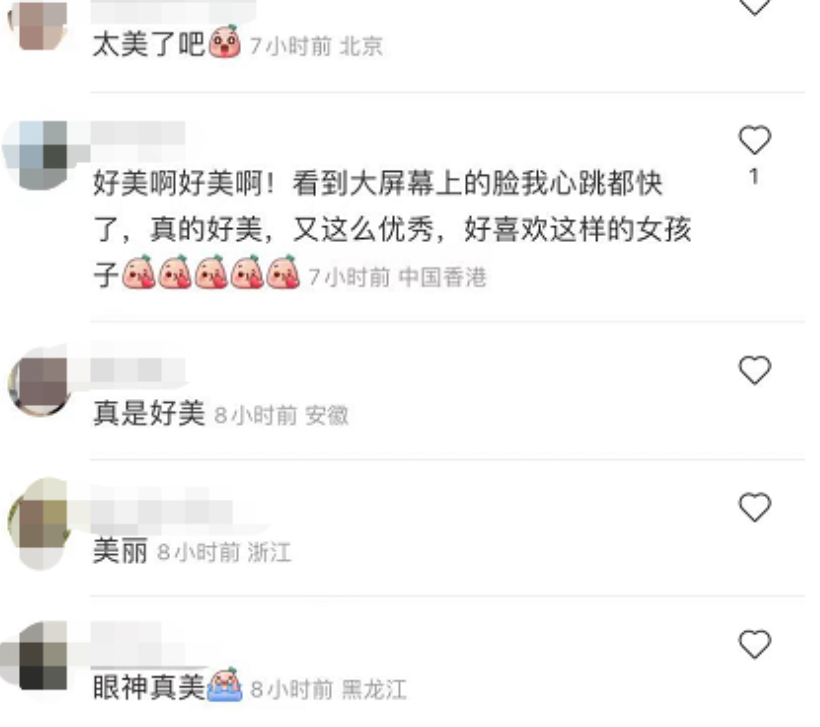Like the comment 好美啊好美啊 from 中国香港
Screen dimensions: 820x727
tap(754, 141)
